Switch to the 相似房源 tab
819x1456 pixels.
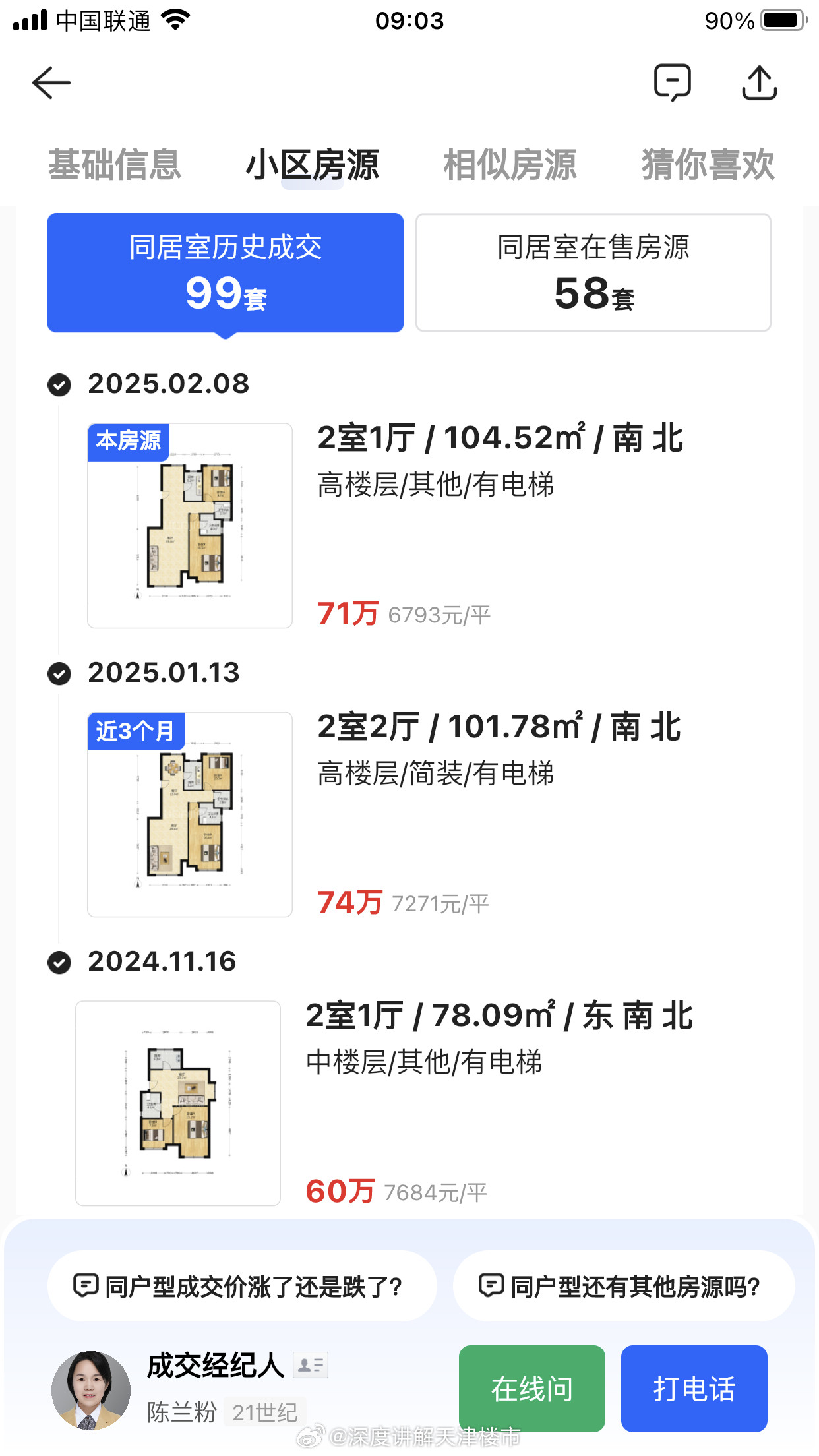click(511, 166)
